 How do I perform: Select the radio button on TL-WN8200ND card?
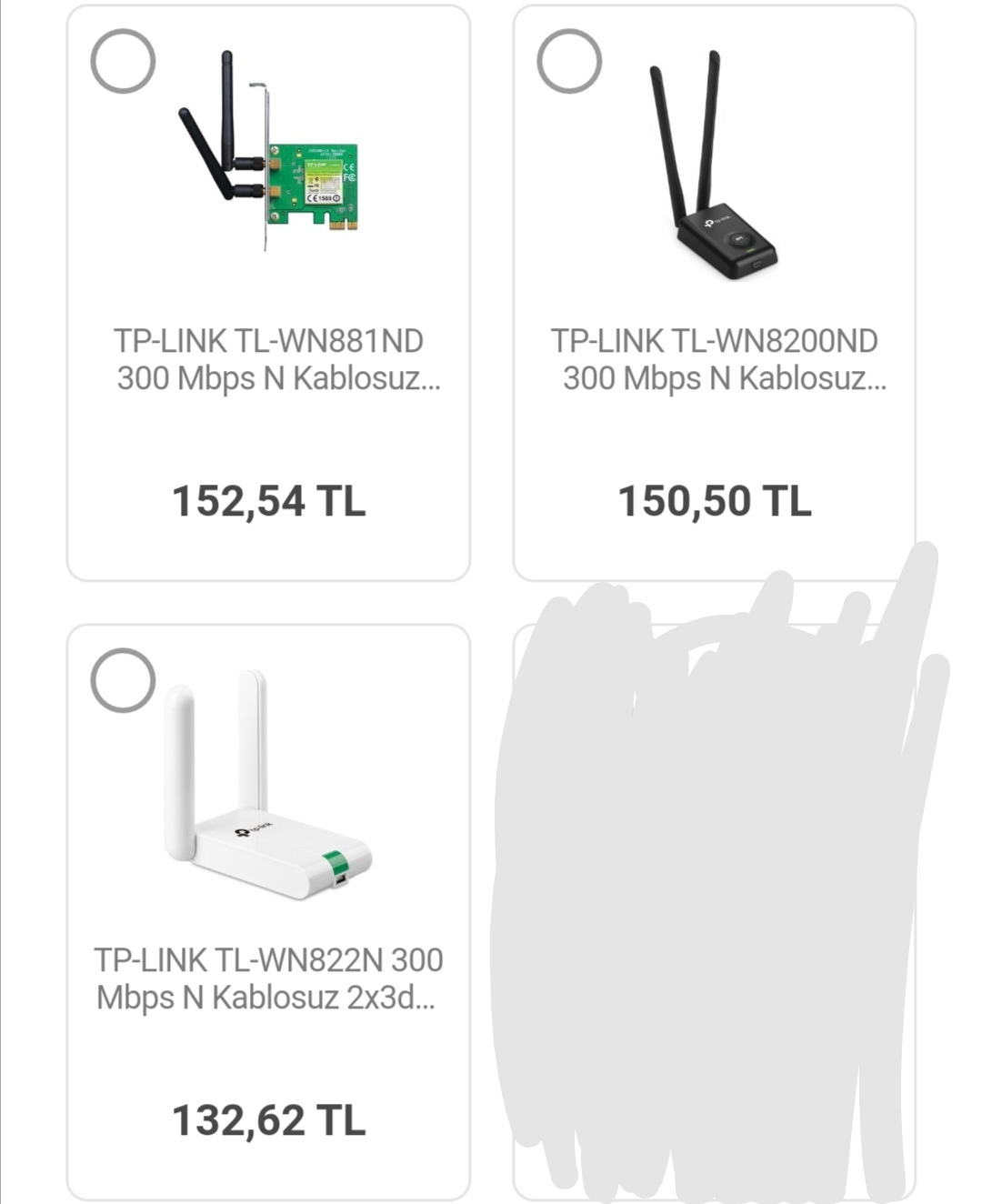point(569,61)
